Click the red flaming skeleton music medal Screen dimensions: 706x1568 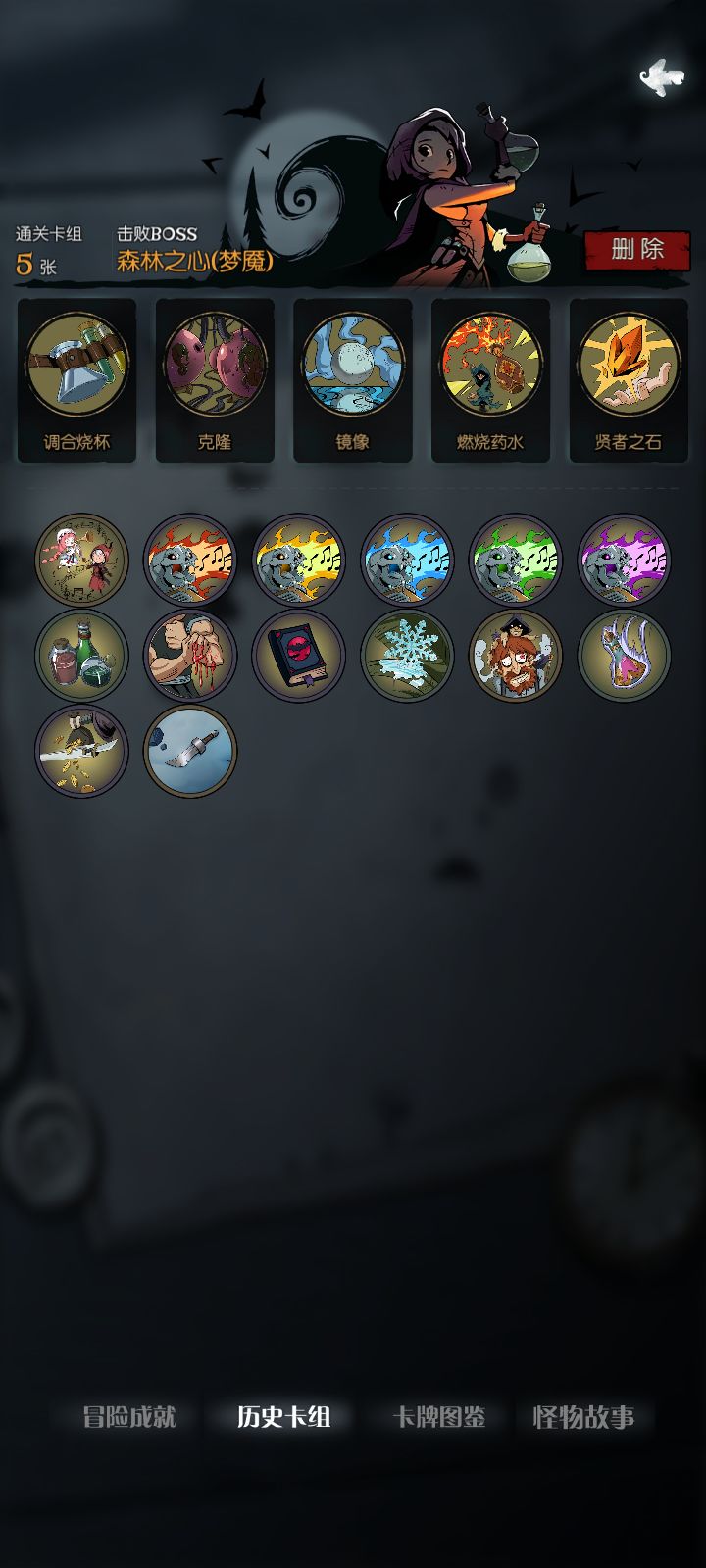190,559
